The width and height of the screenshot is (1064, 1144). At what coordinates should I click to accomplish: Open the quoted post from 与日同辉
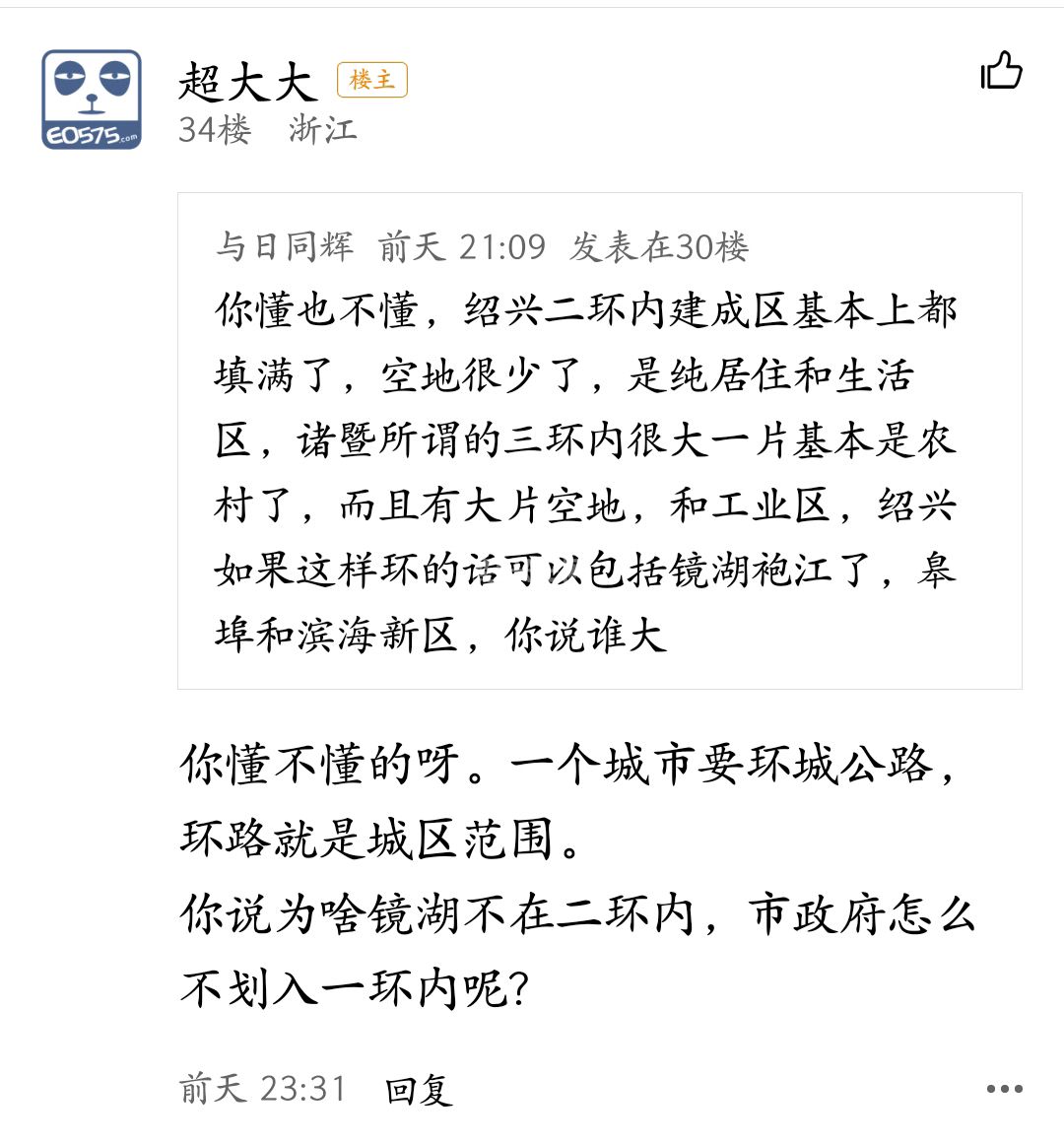pyautogui.click(x=599, y=440)
